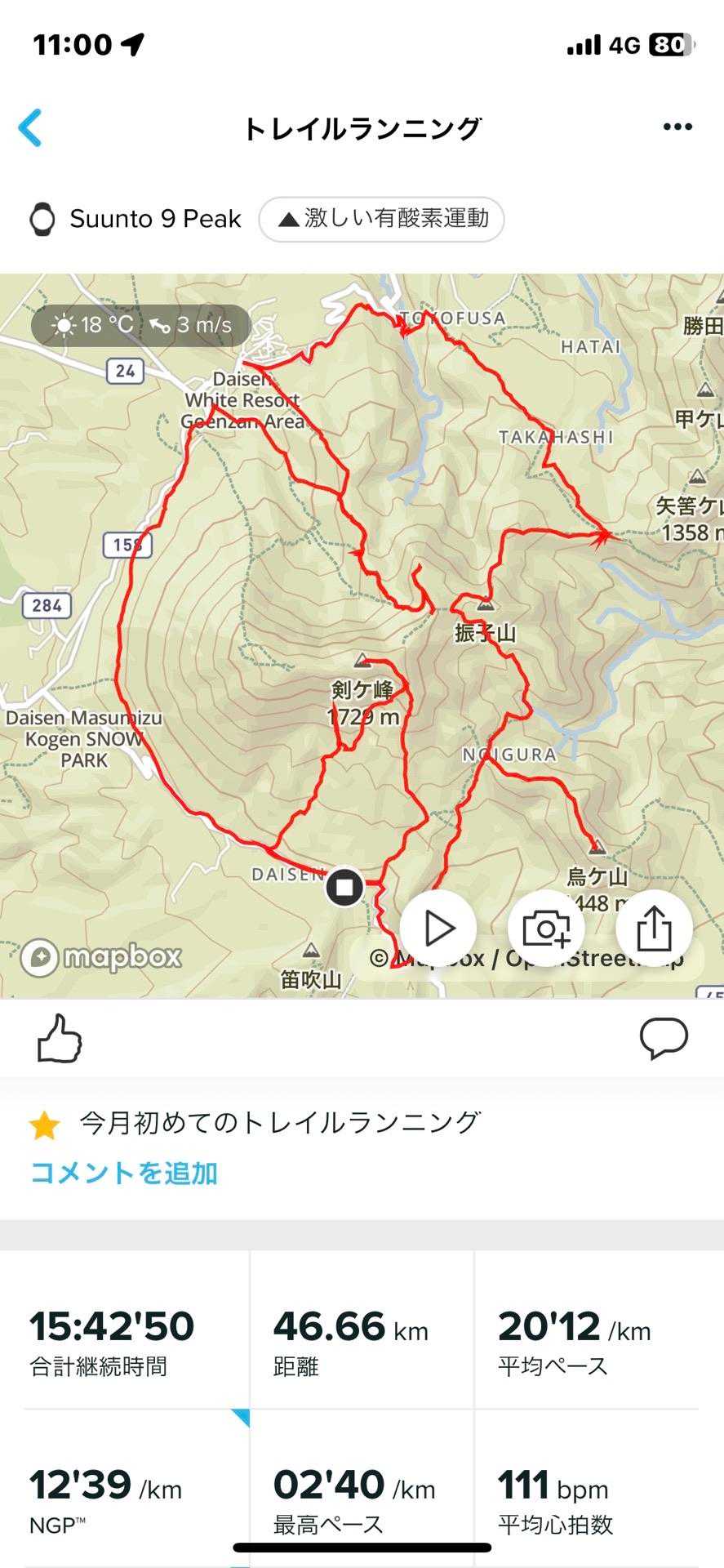Add a photo with the camera button

coord(546,929)
